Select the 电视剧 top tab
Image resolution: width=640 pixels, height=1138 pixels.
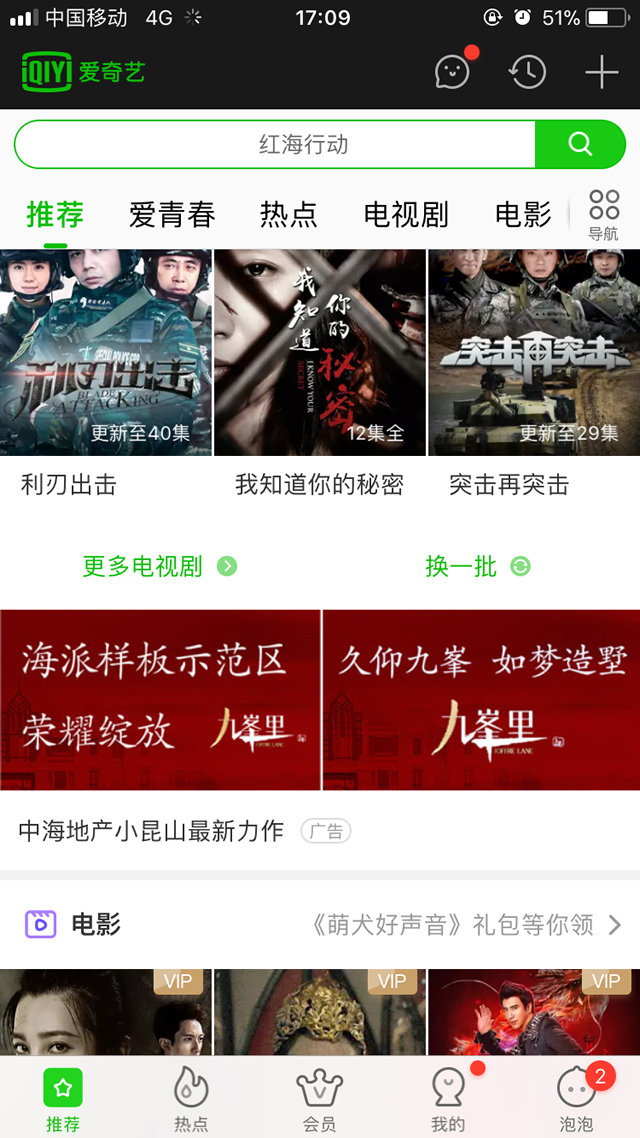point(405,214)
